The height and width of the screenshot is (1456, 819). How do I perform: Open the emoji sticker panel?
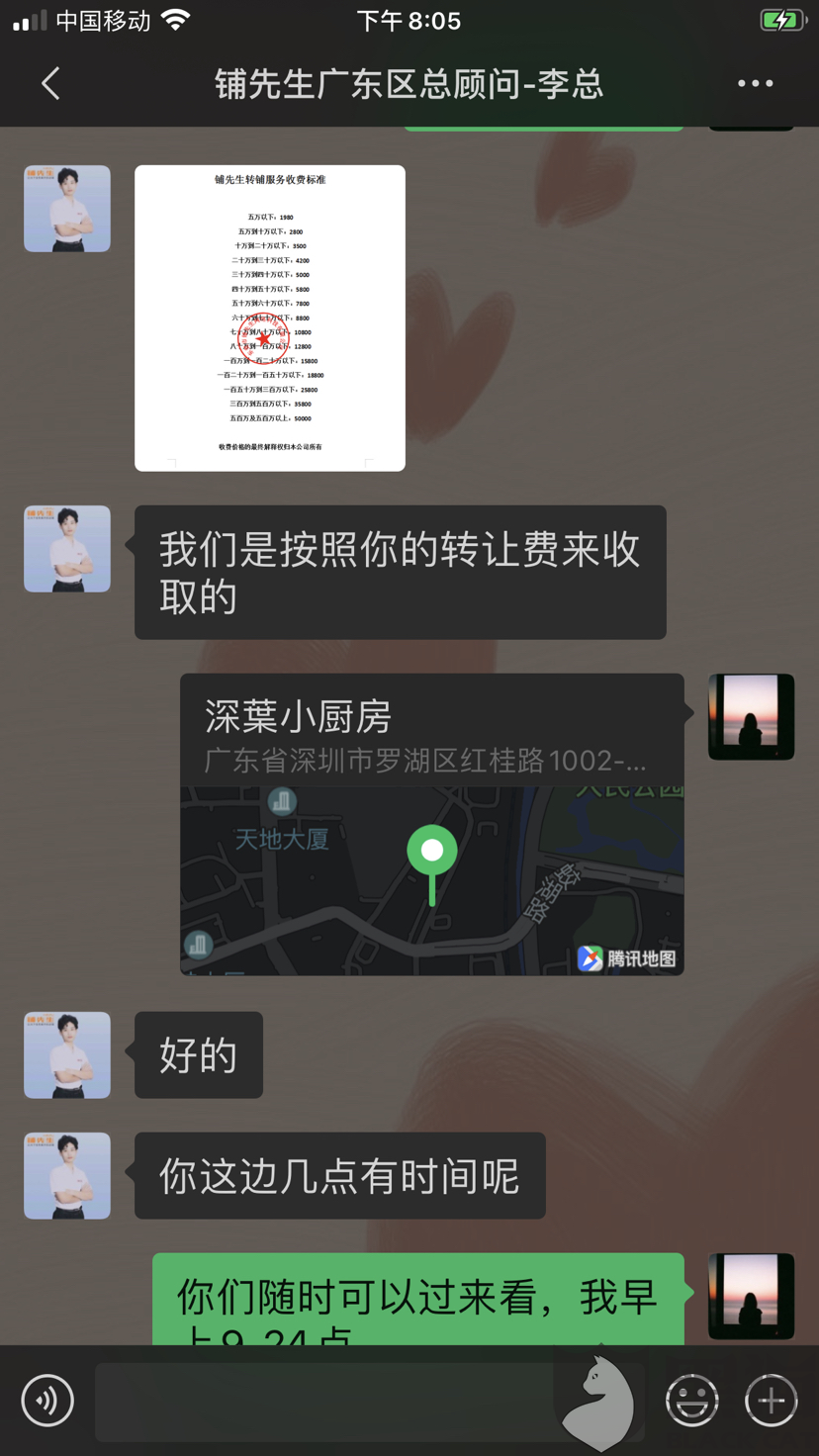pos(691,1400)
